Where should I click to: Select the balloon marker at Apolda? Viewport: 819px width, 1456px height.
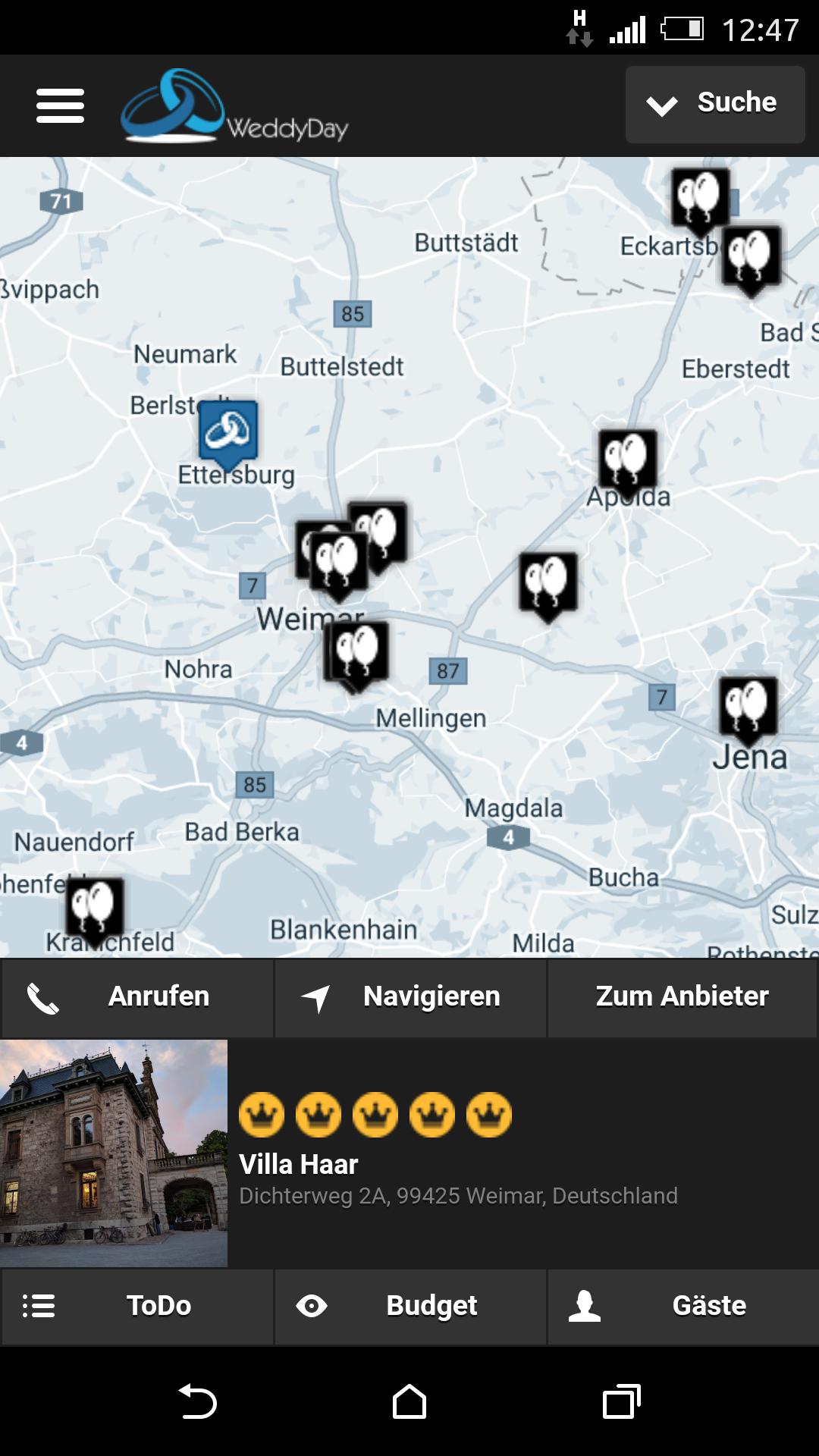click(627, 459)
